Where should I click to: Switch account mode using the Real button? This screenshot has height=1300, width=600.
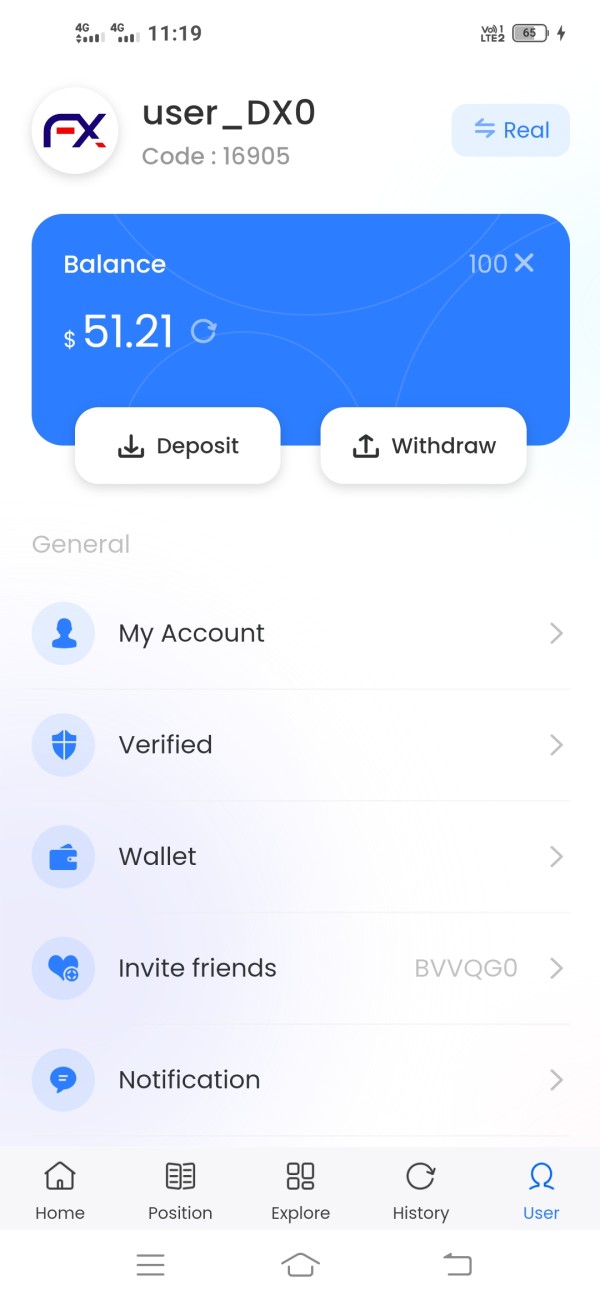[x=511, y=130]
